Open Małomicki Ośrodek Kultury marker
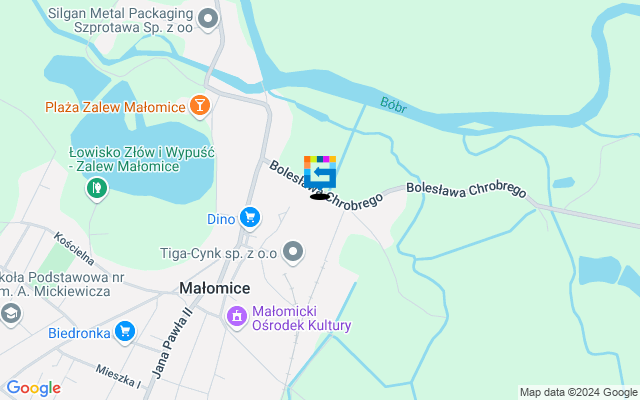 click(x=237, y=317)
